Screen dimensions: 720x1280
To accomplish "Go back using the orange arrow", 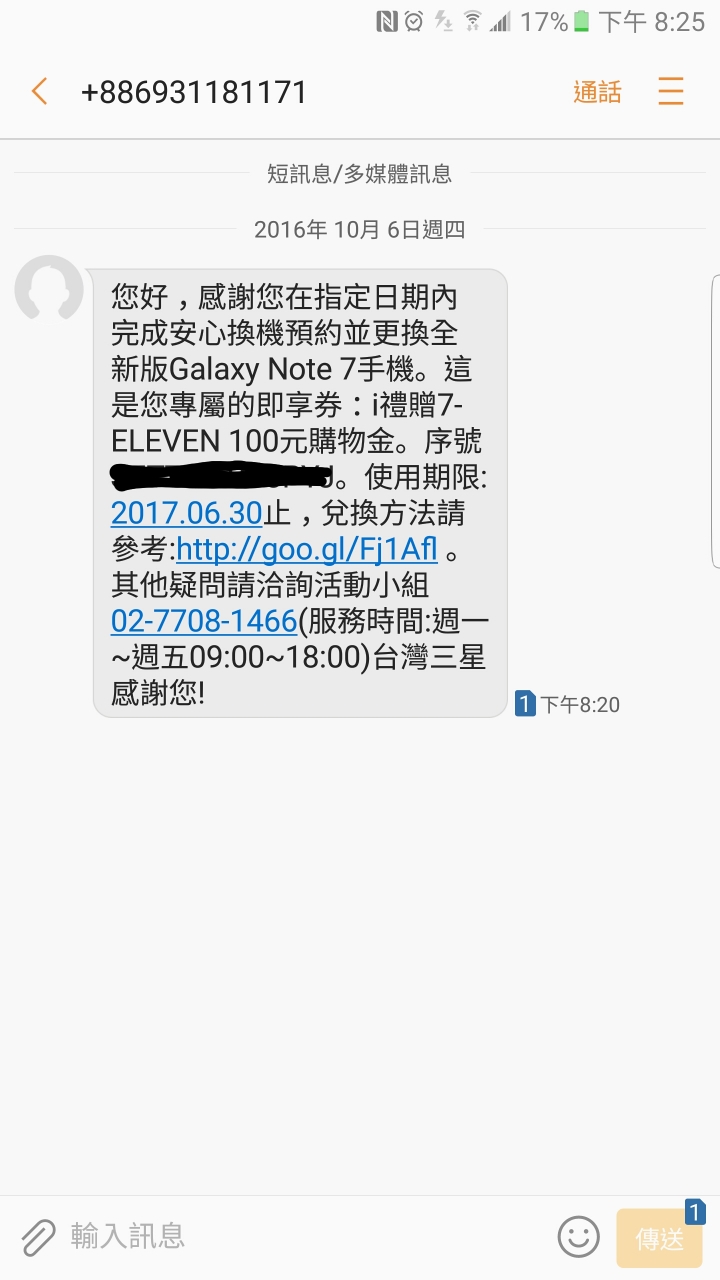I will click(x=39, y=92).
